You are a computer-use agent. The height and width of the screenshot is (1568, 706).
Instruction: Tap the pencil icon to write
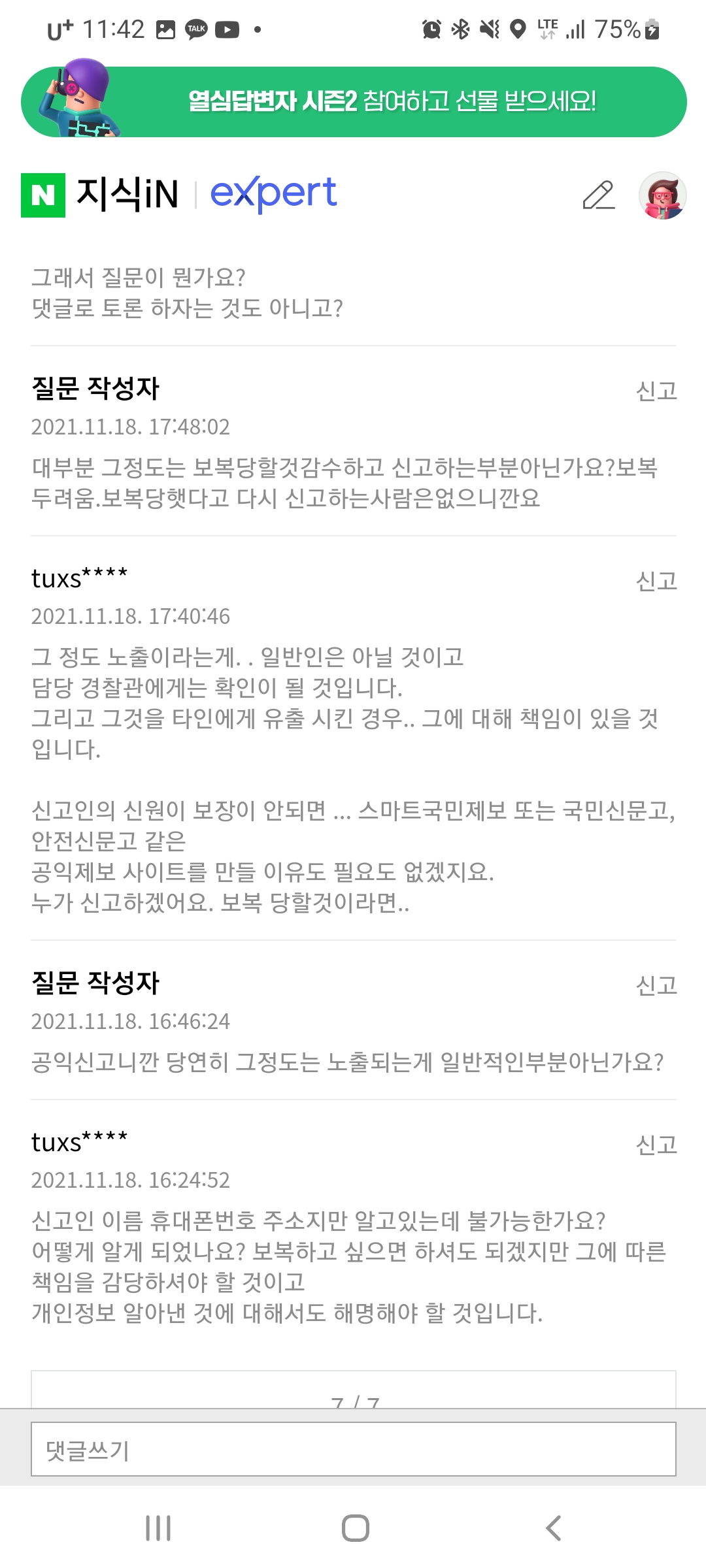click(598, 195)
